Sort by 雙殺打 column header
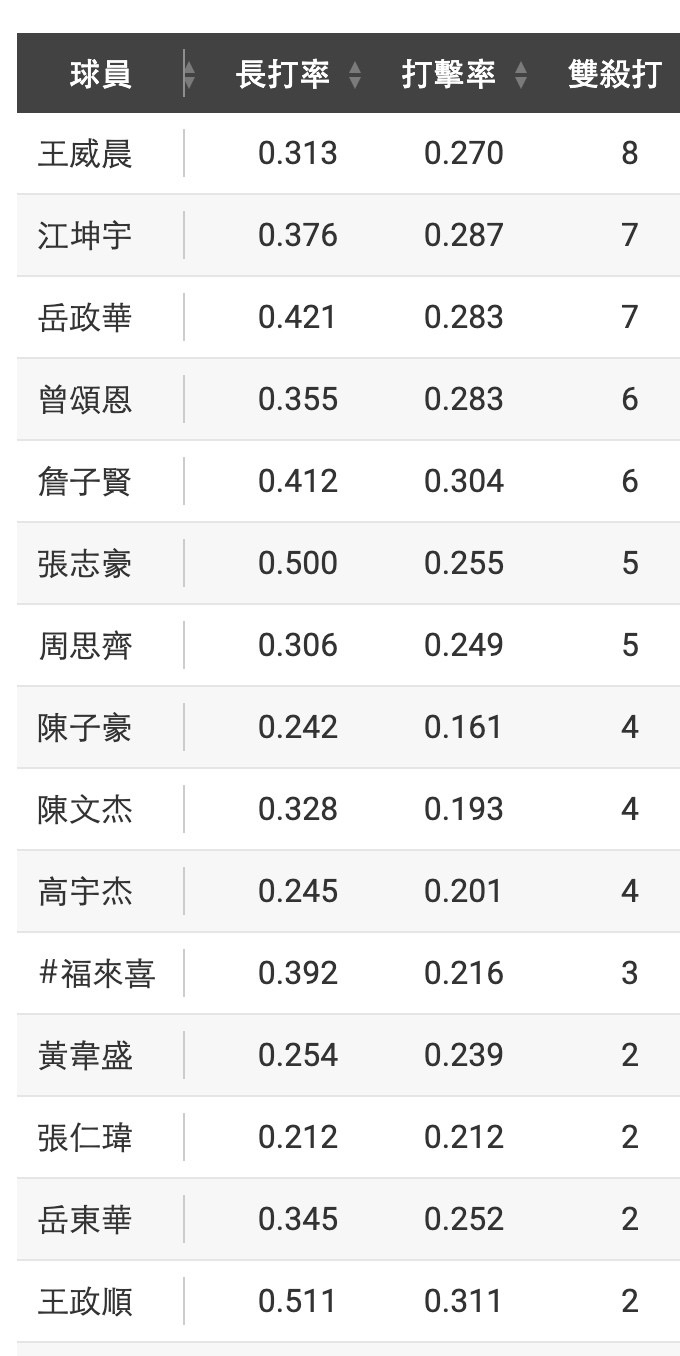Viewport: 680px width, 1356px height. click(614, 74)
